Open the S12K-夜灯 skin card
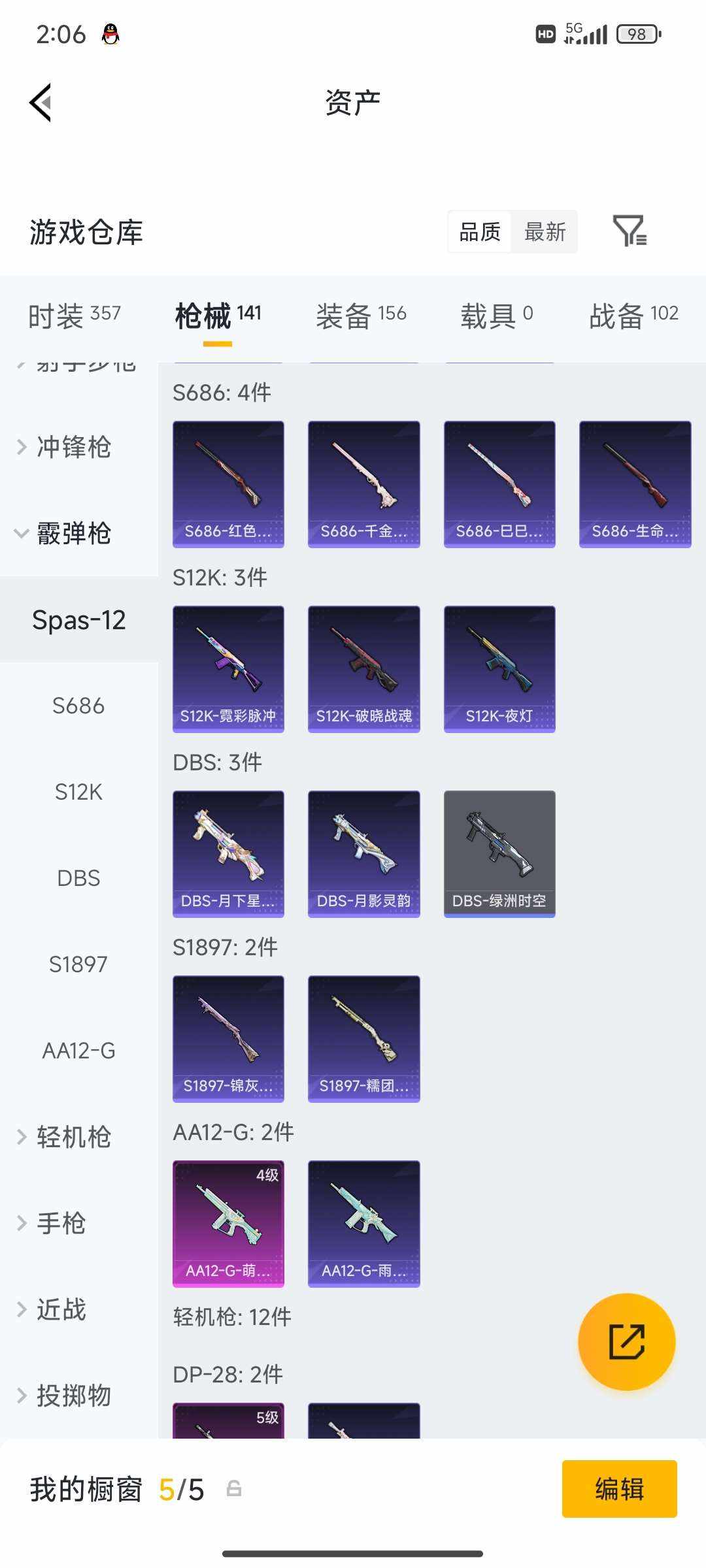The width and height of the screenshot is (706, 1568). pos(499,668)
